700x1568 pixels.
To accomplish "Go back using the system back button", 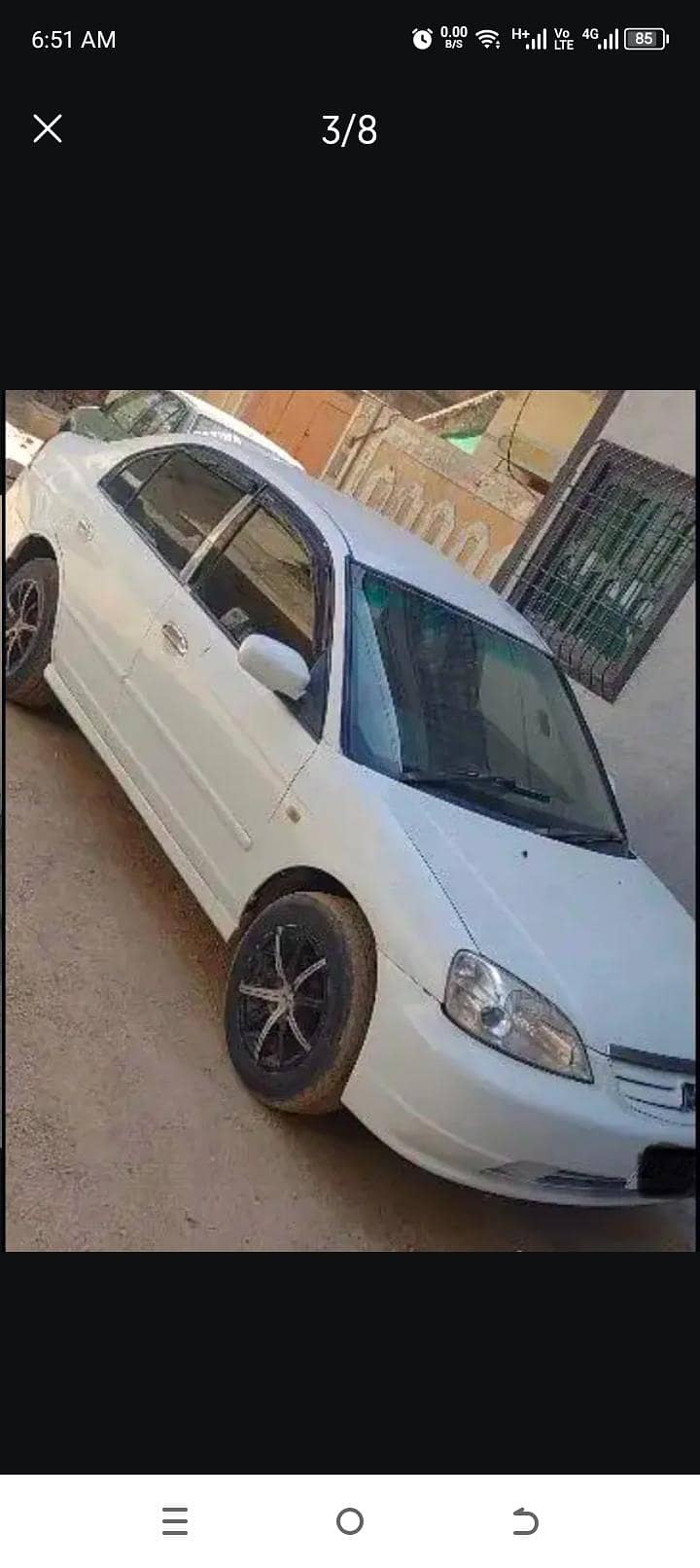I will [524, 1520].
